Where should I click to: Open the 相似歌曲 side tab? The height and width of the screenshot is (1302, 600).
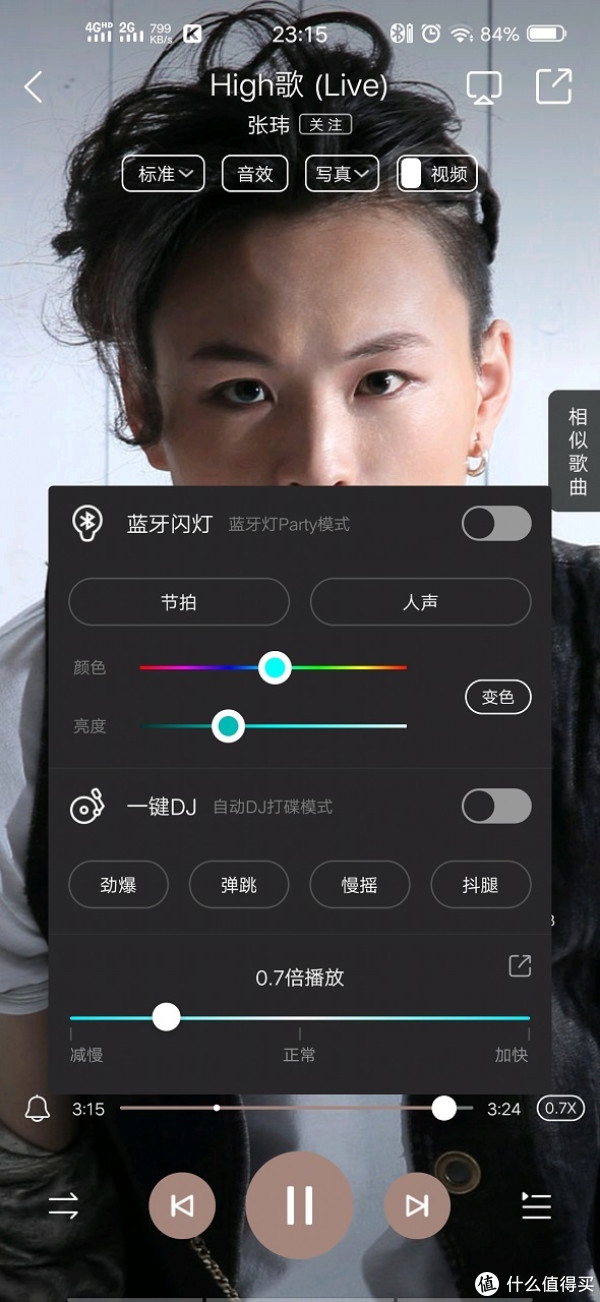(x=577, y=451)
